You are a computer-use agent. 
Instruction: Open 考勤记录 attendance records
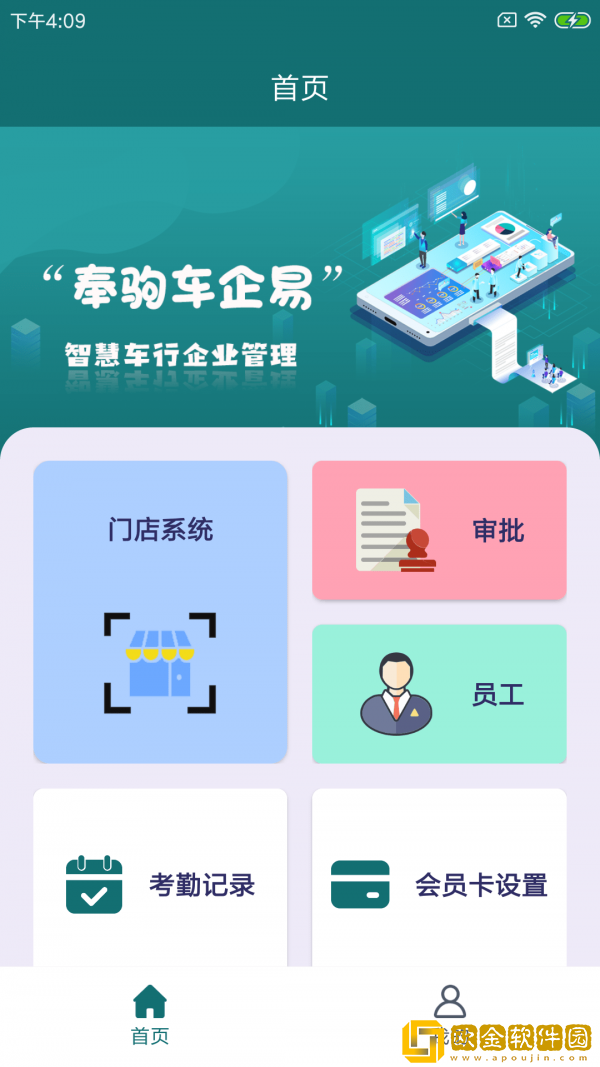tap(160, 884)
